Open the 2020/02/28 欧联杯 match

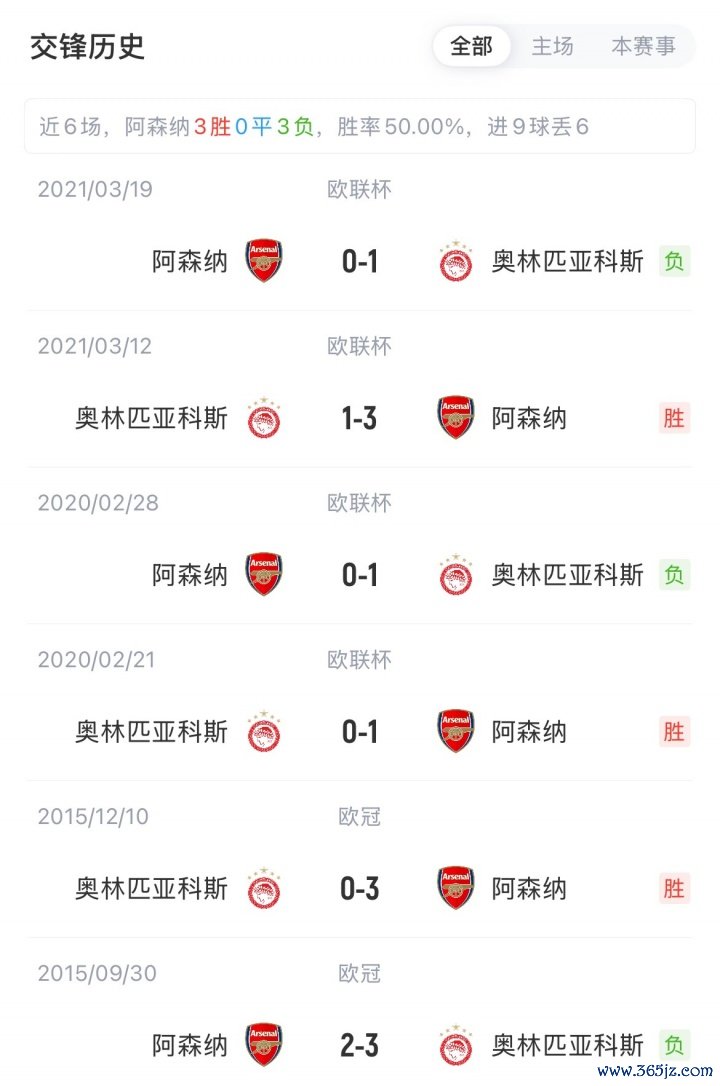pyautogui.click(x=360, y=575)
